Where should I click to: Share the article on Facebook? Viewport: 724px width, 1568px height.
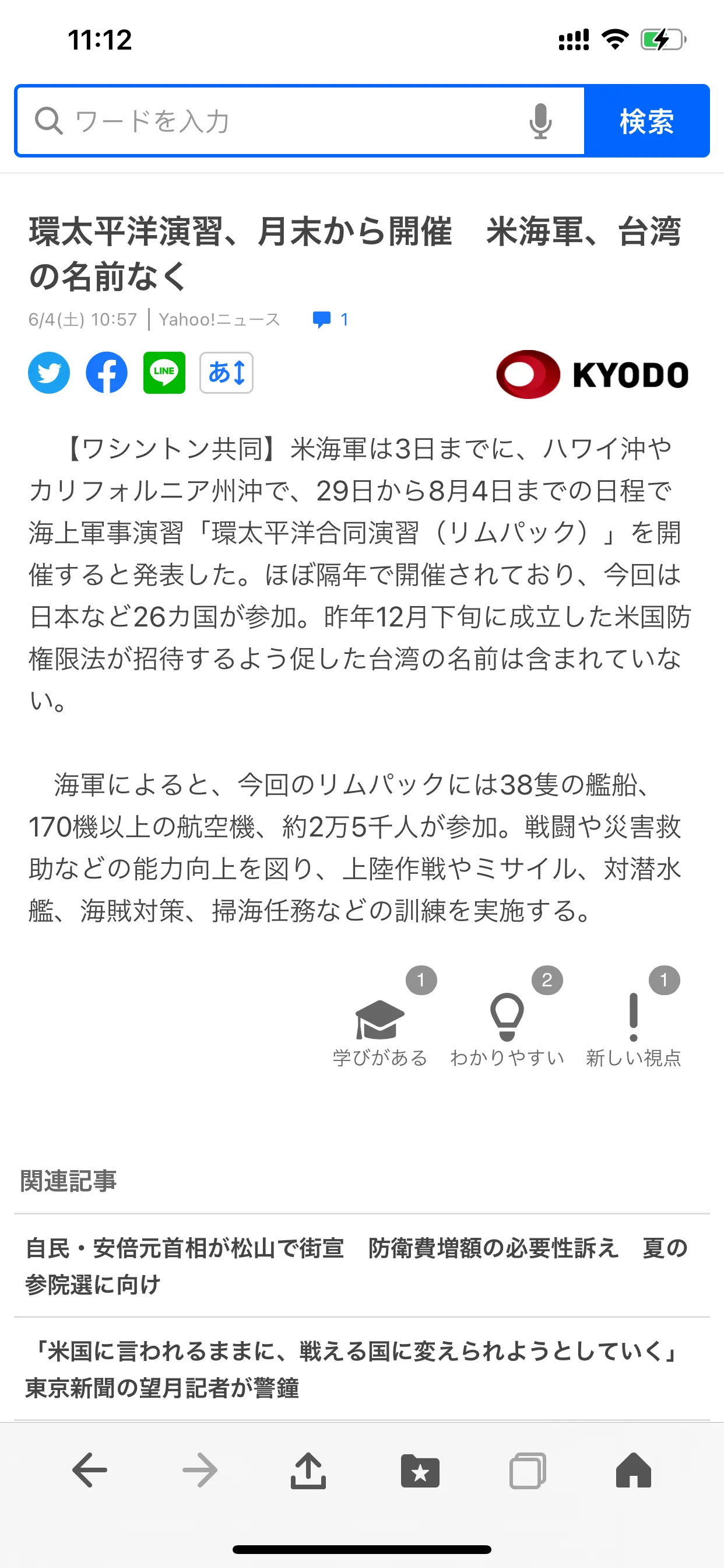coord(107,373)
